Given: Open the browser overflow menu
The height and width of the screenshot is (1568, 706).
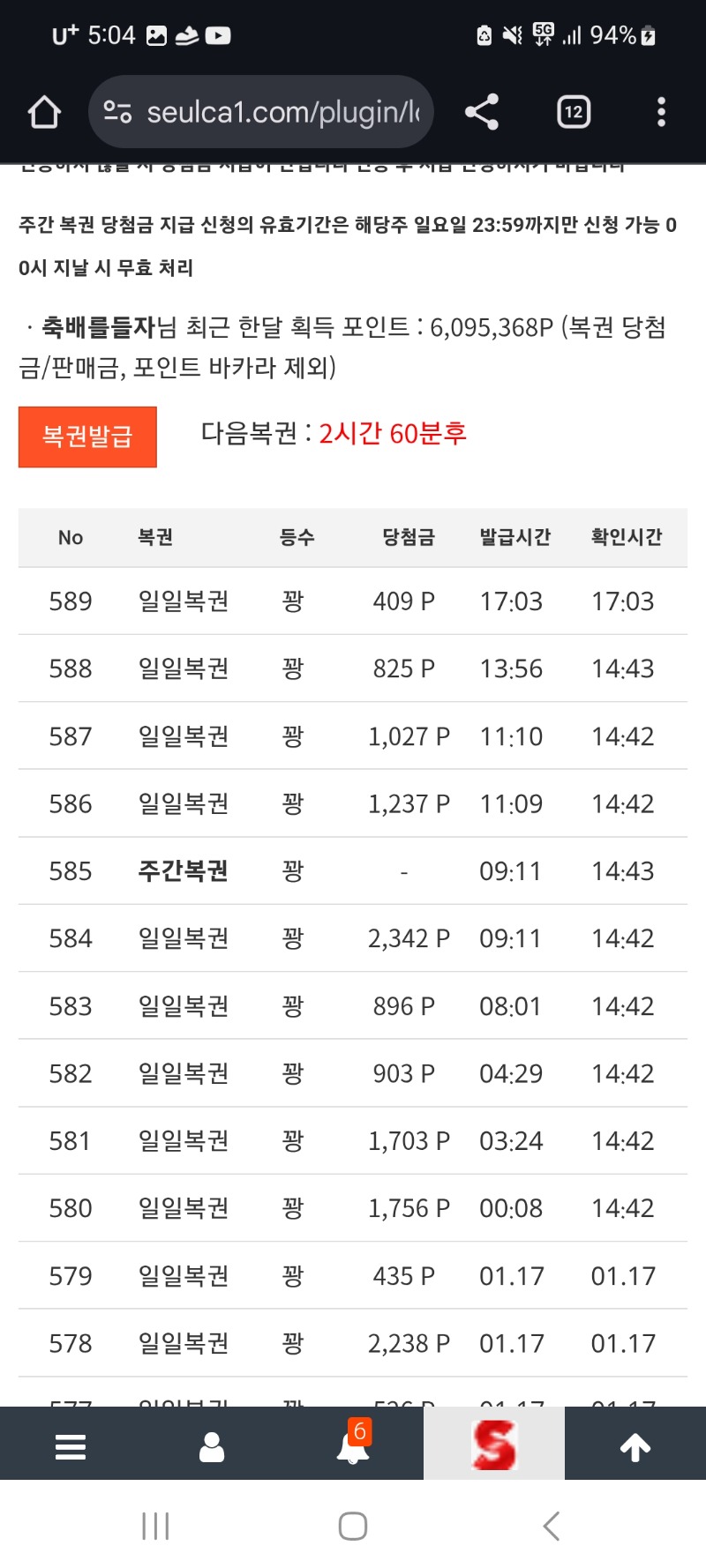Looking at the screenshot, I should pos(661,112).
